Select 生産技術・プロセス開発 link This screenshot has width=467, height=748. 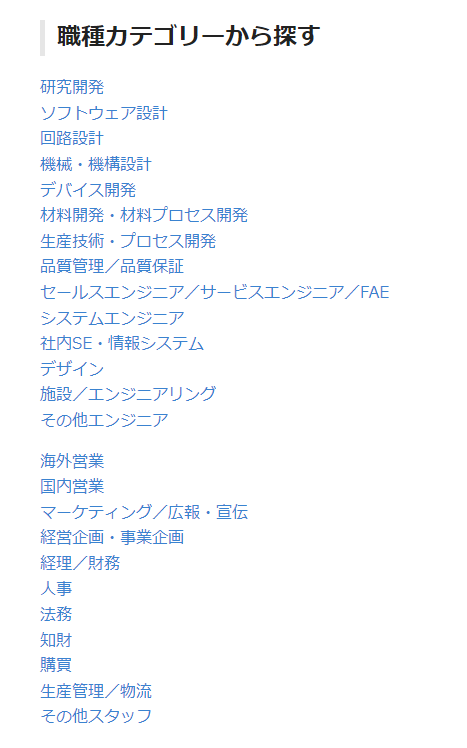click(128, 241)
